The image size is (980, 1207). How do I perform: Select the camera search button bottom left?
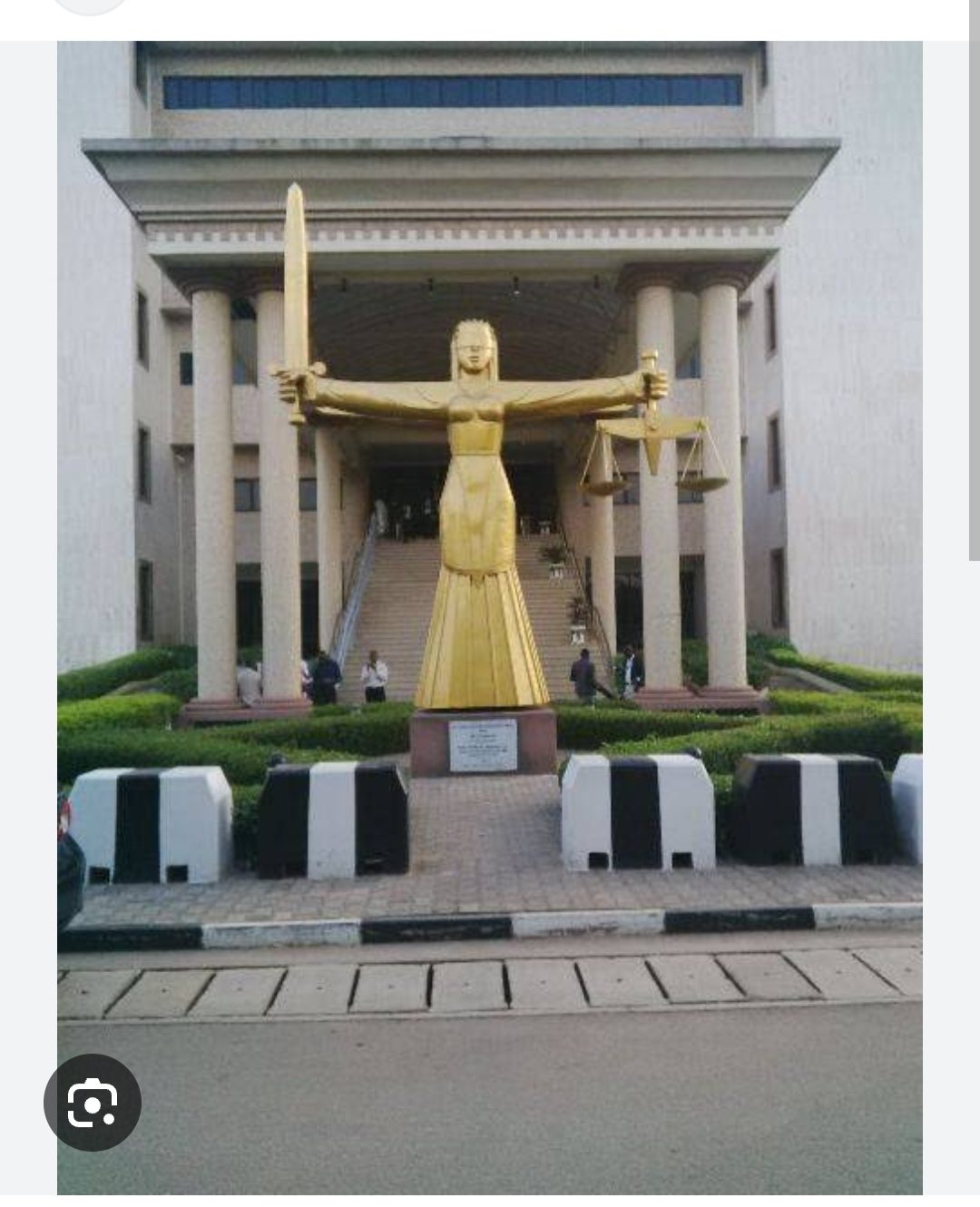point(93,1104)
